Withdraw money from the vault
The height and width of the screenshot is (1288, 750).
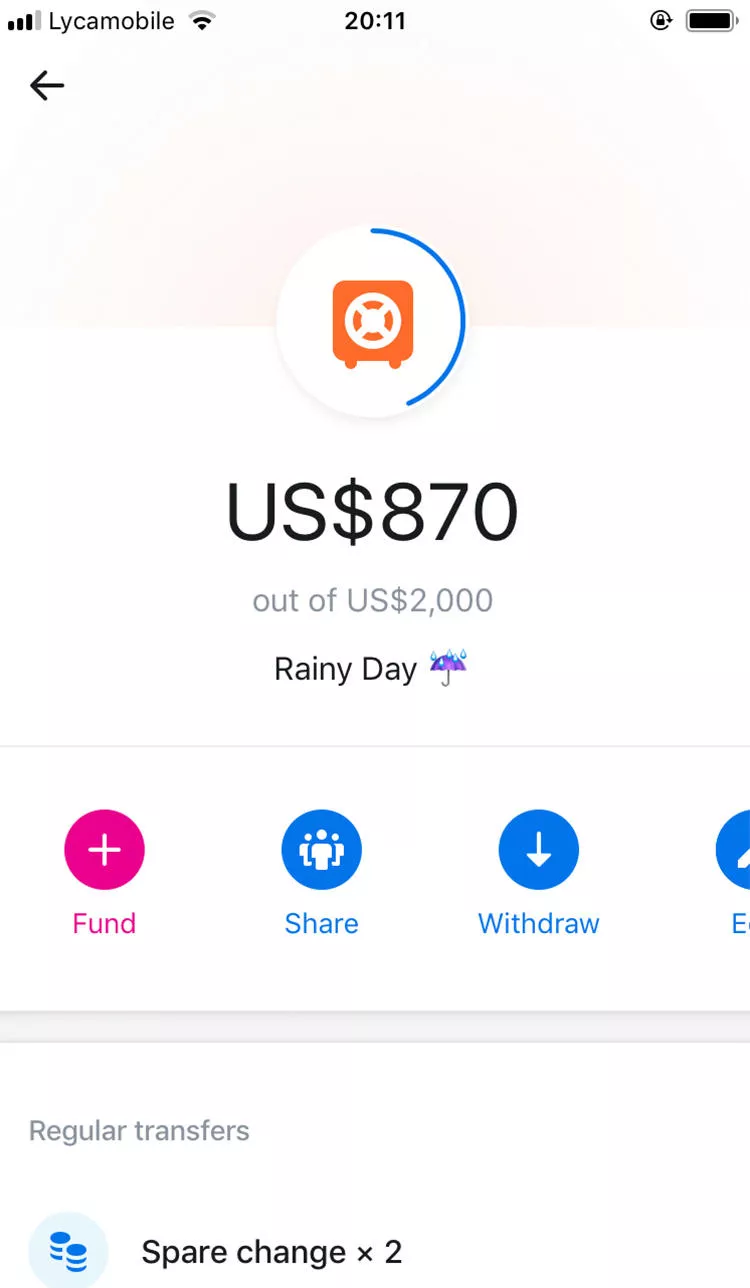(x=538, y=851)
